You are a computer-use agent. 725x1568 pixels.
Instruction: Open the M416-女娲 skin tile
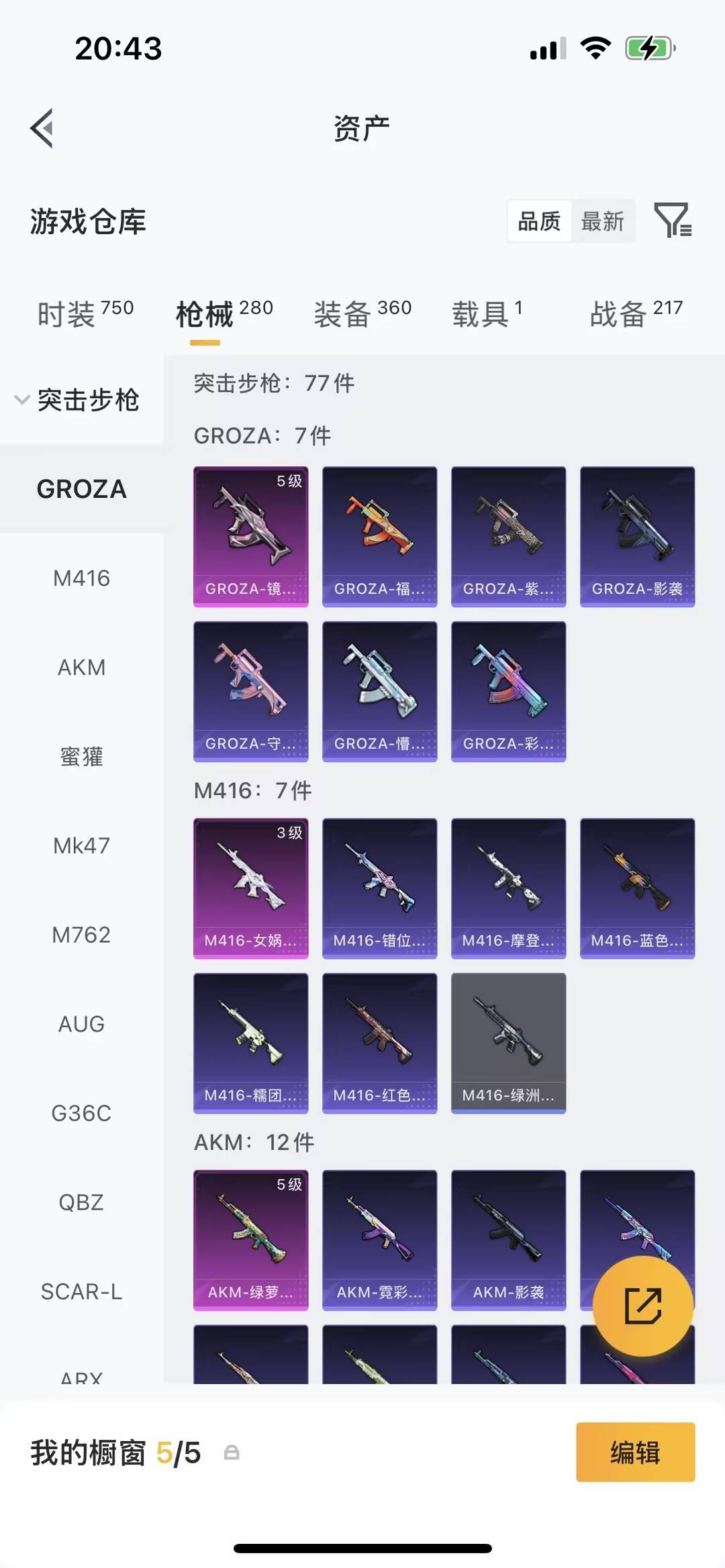251,888
